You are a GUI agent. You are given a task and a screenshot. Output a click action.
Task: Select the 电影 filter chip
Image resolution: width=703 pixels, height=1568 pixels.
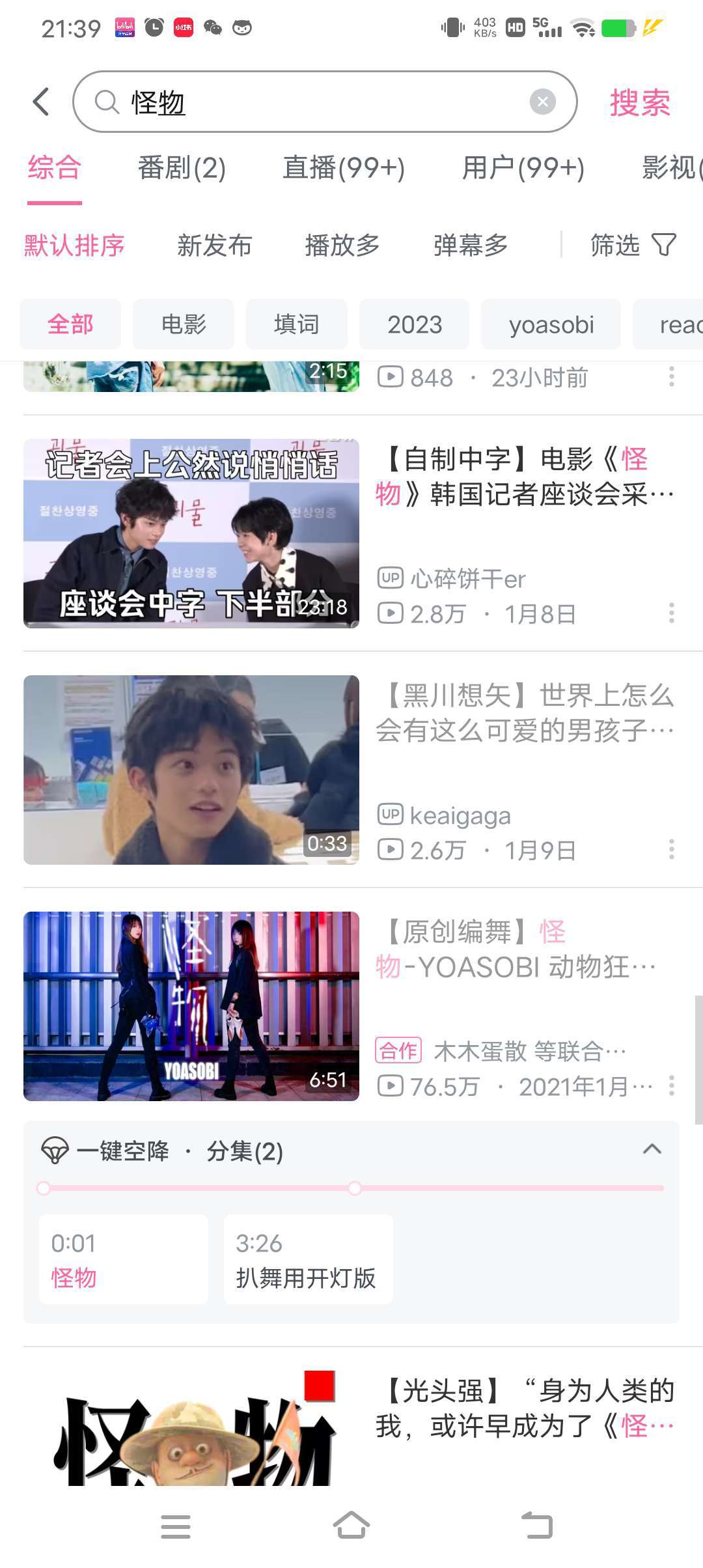184,324
